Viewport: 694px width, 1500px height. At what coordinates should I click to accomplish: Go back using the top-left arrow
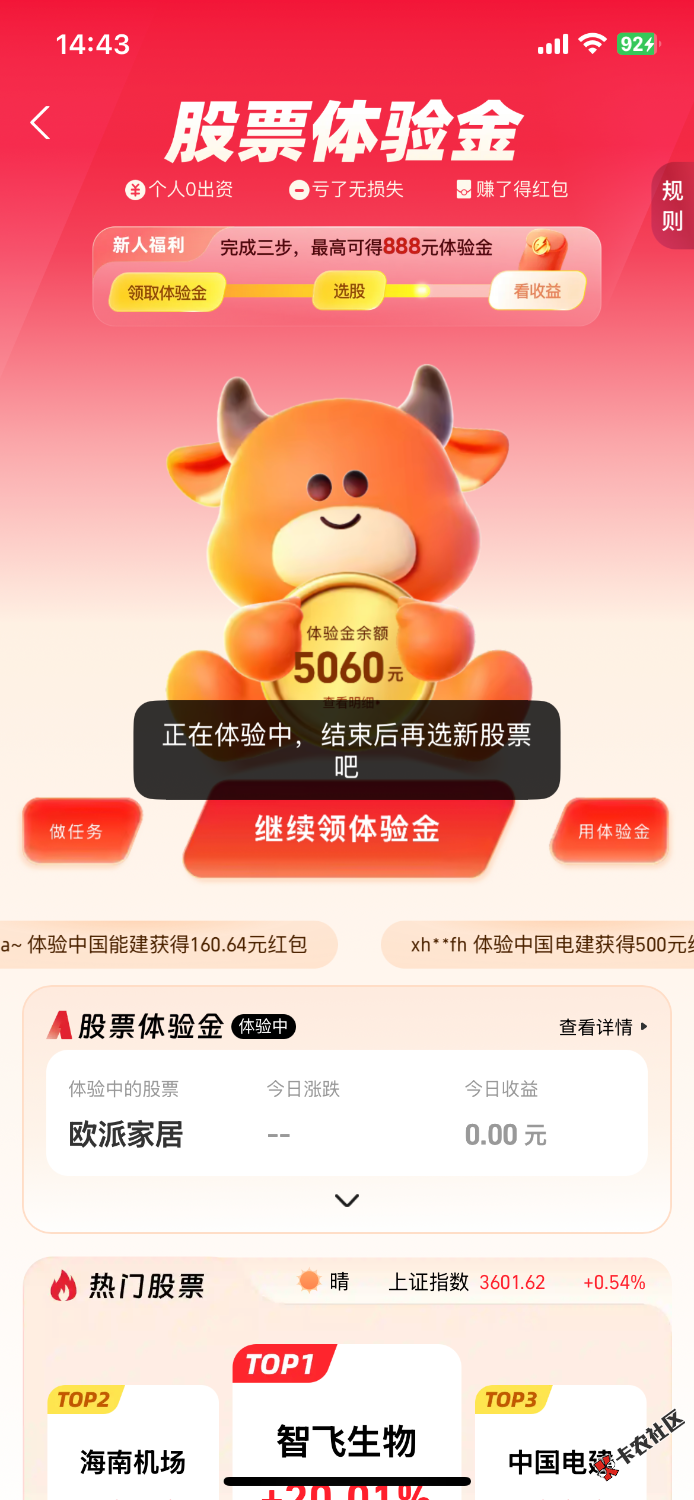pyautogui.click(x=40, y=123)
